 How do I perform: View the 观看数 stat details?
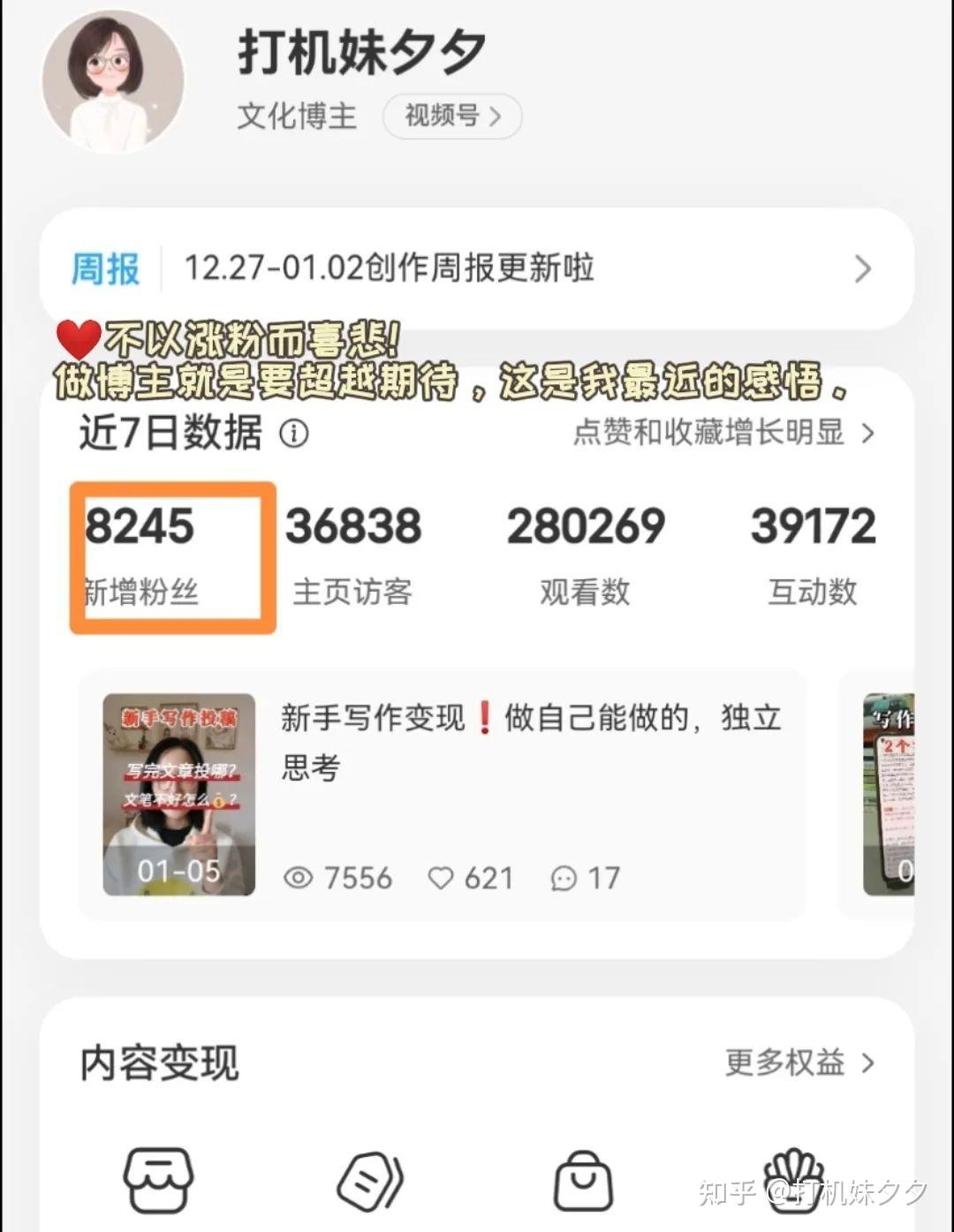(x=585, y=555)
